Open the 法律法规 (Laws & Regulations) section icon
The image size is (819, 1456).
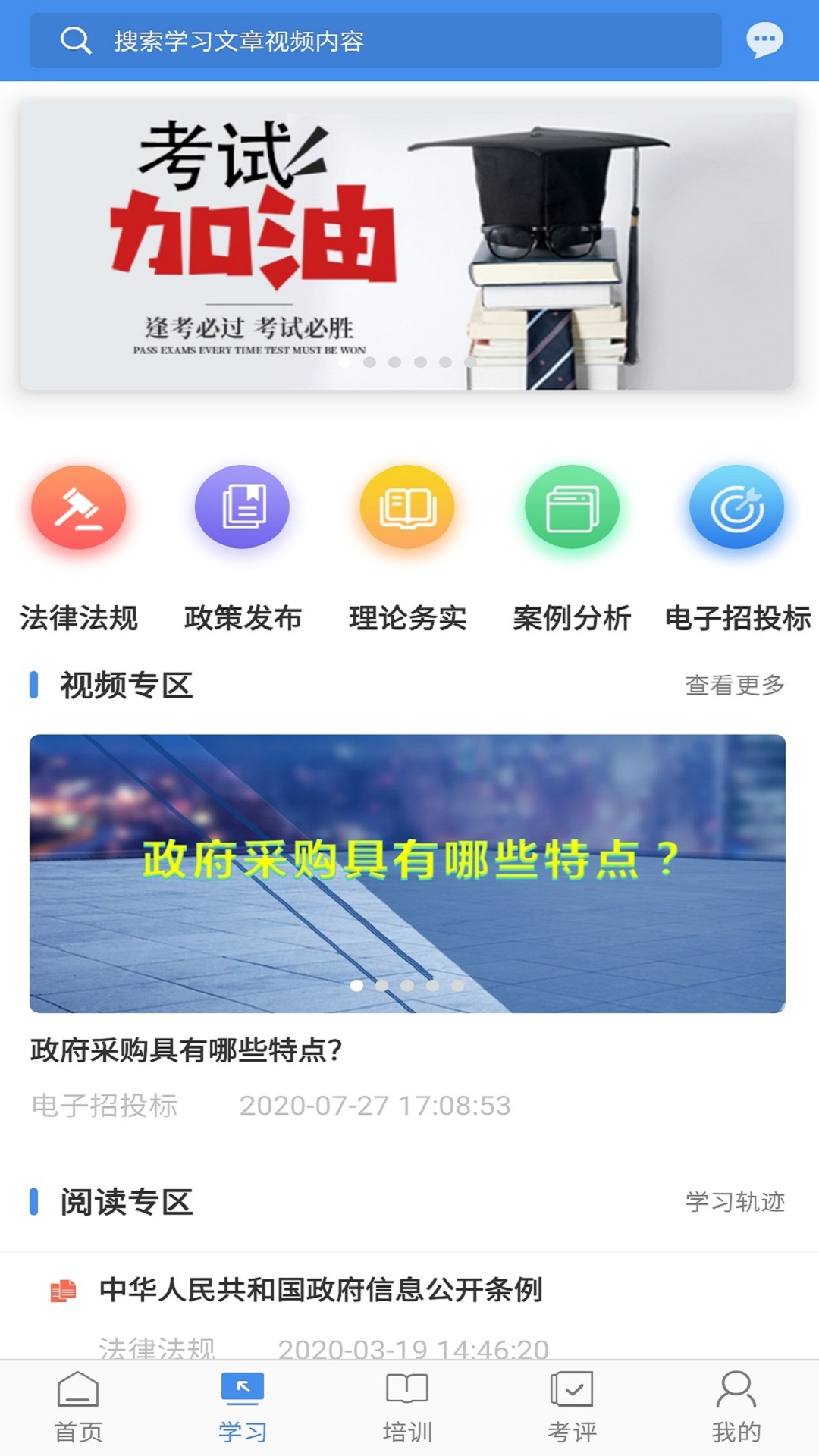pyautogui.click(x=80, y=508)
